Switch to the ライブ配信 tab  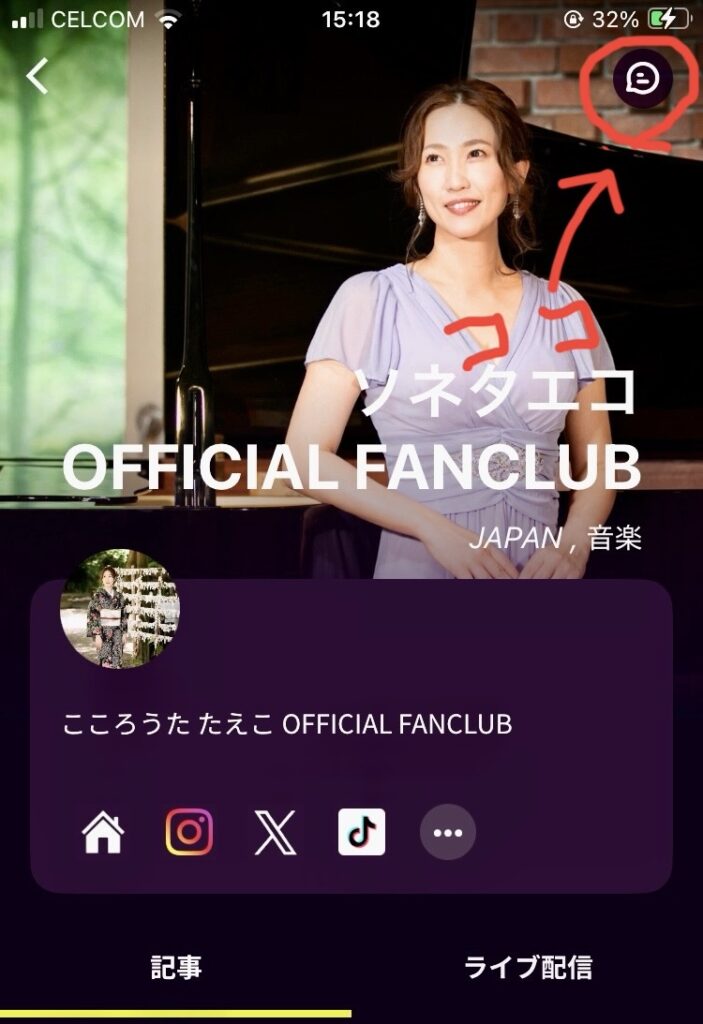528,968
